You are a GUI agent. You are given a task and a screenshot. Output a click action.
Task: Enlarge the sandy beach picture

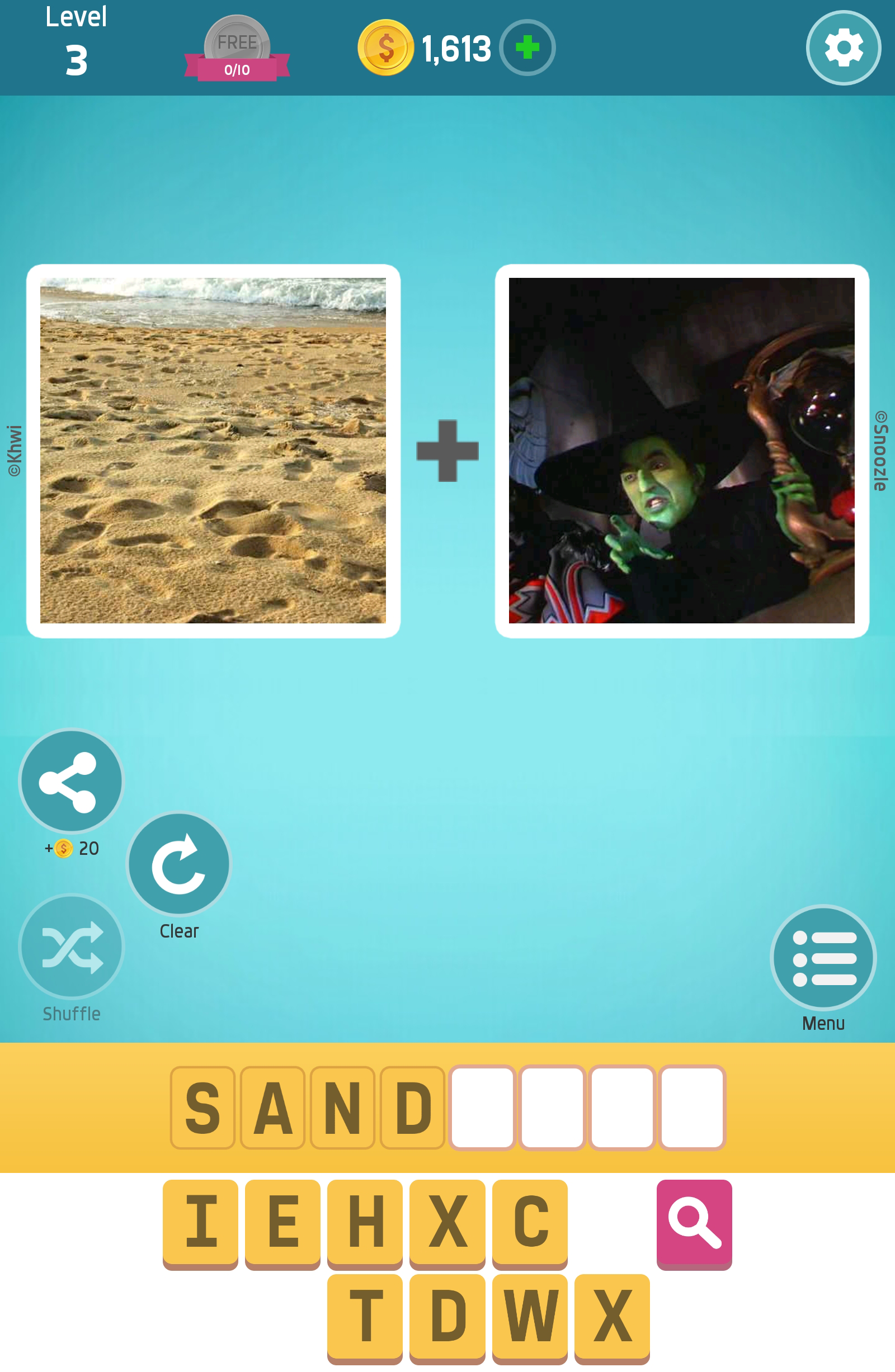pos(213,450)
